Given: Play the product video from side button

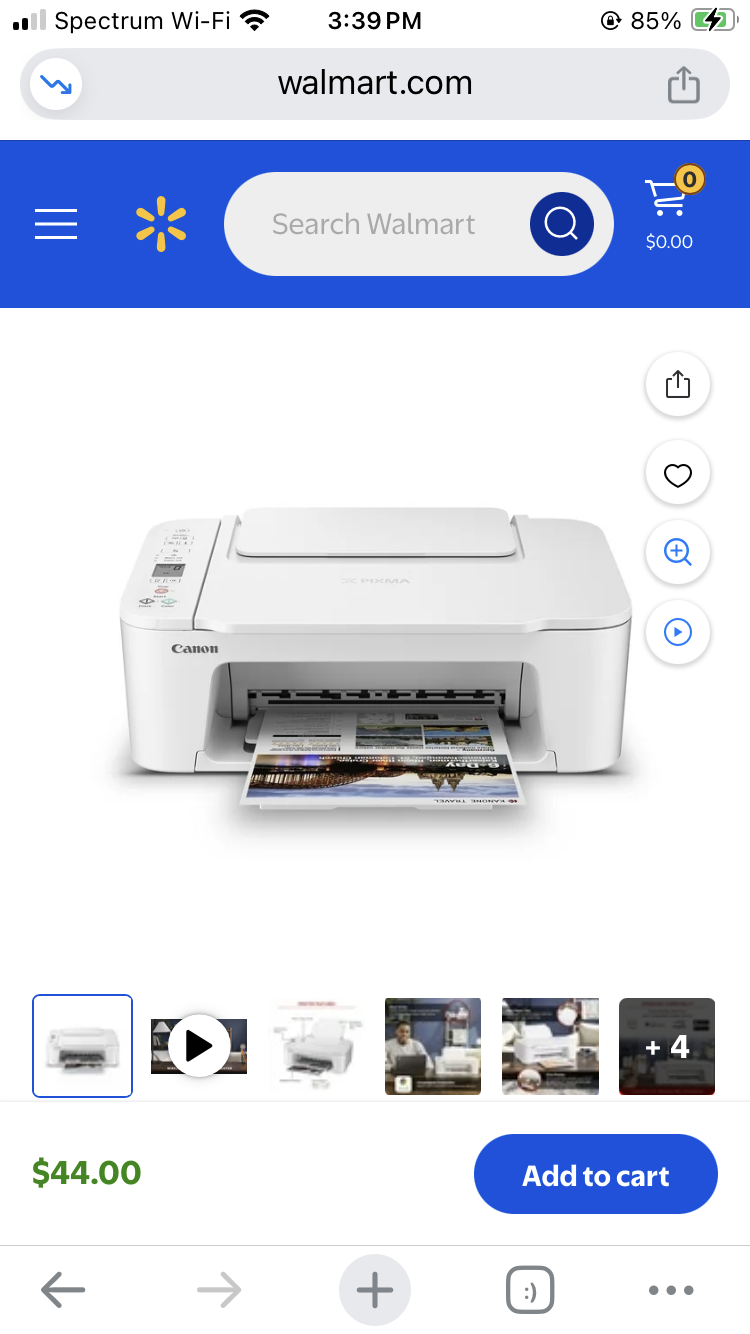Looking at the screenshot, I should pos(678,632).
